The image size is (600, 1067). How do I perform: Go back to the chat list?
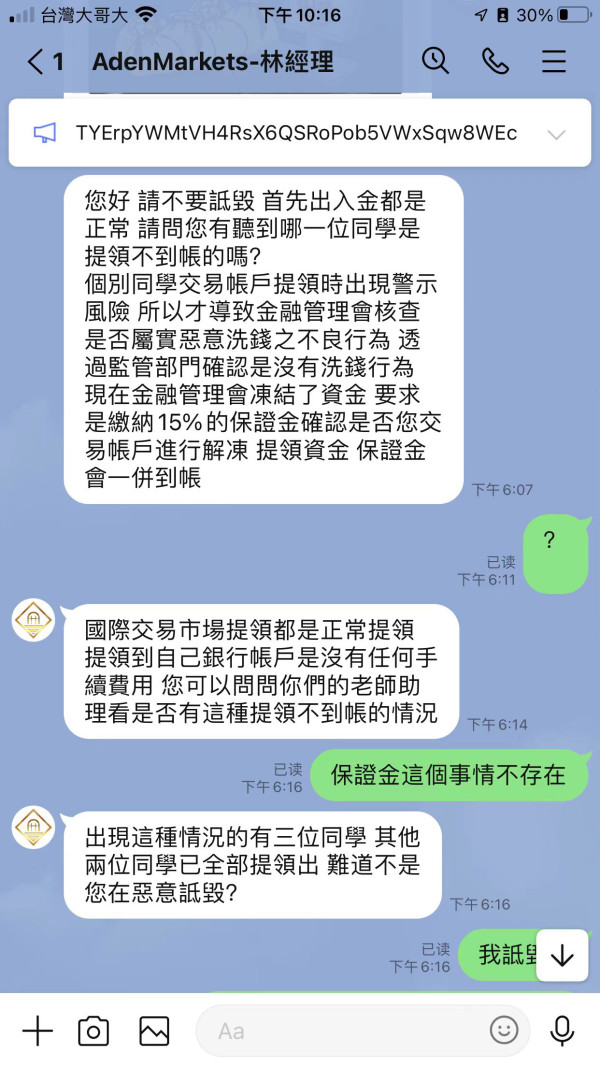pos(44,62)
